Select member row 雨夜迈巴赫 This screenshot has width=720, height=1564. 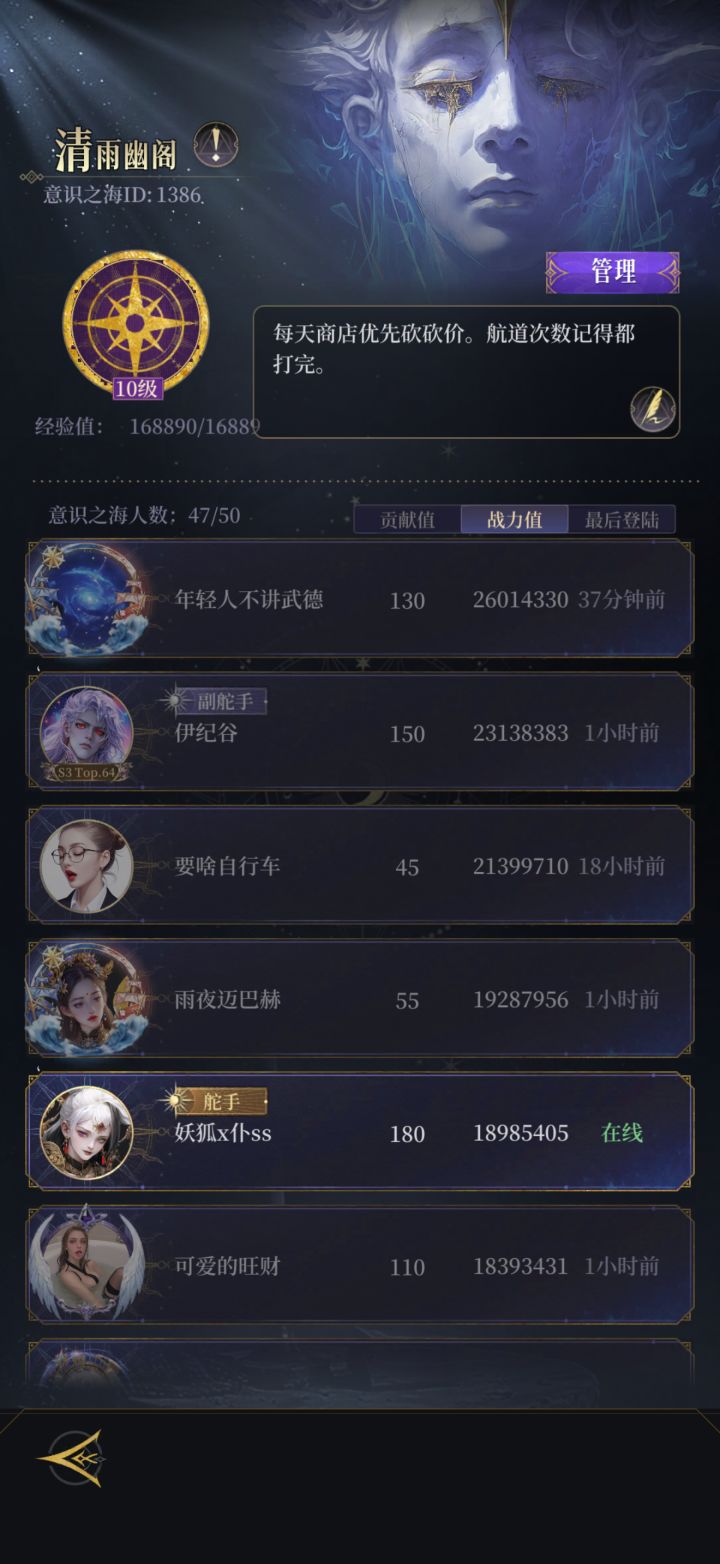(x=360, y=998)
